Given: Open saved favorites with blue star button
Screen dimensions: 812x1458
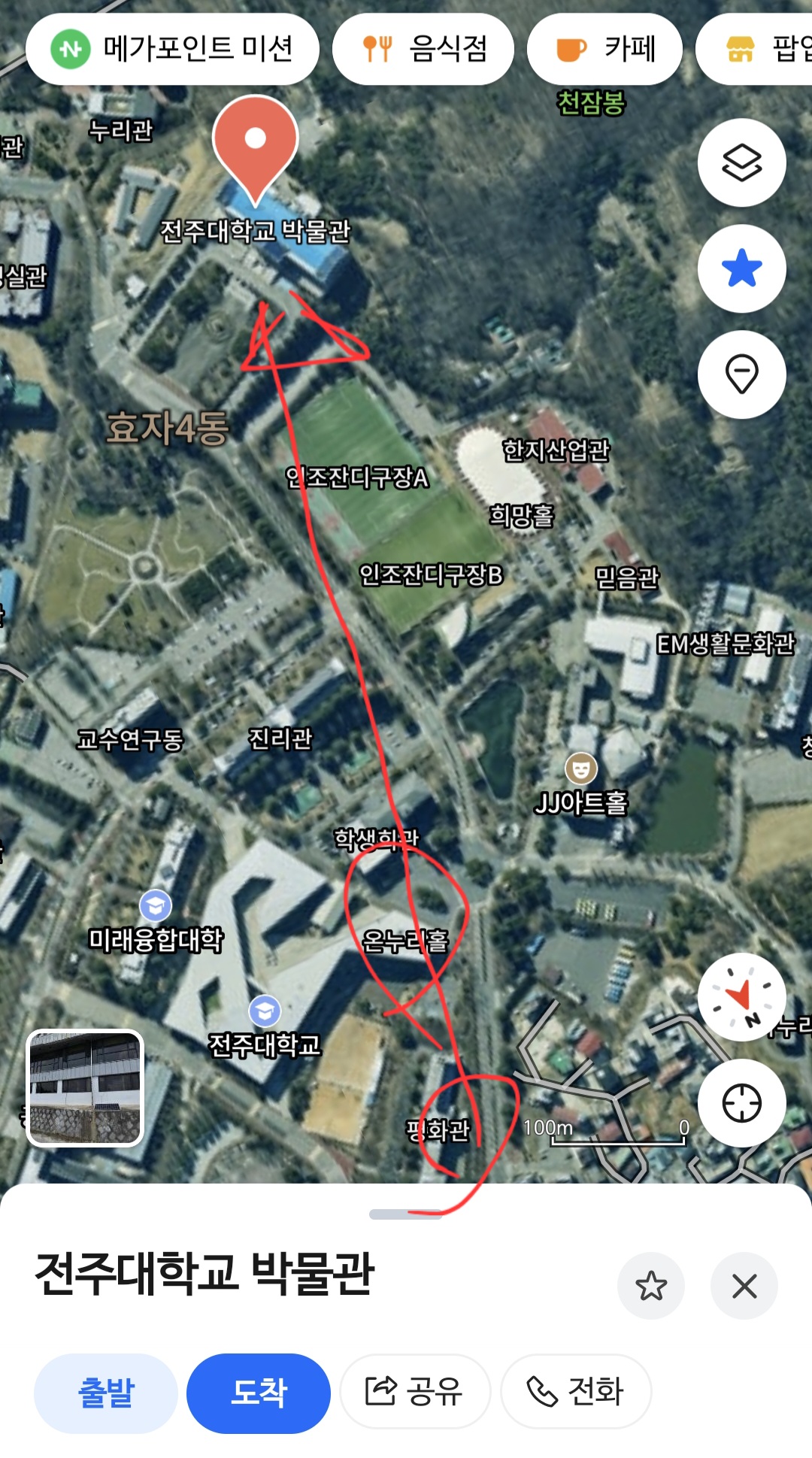Looking at the screenshot, I should 741,268.
